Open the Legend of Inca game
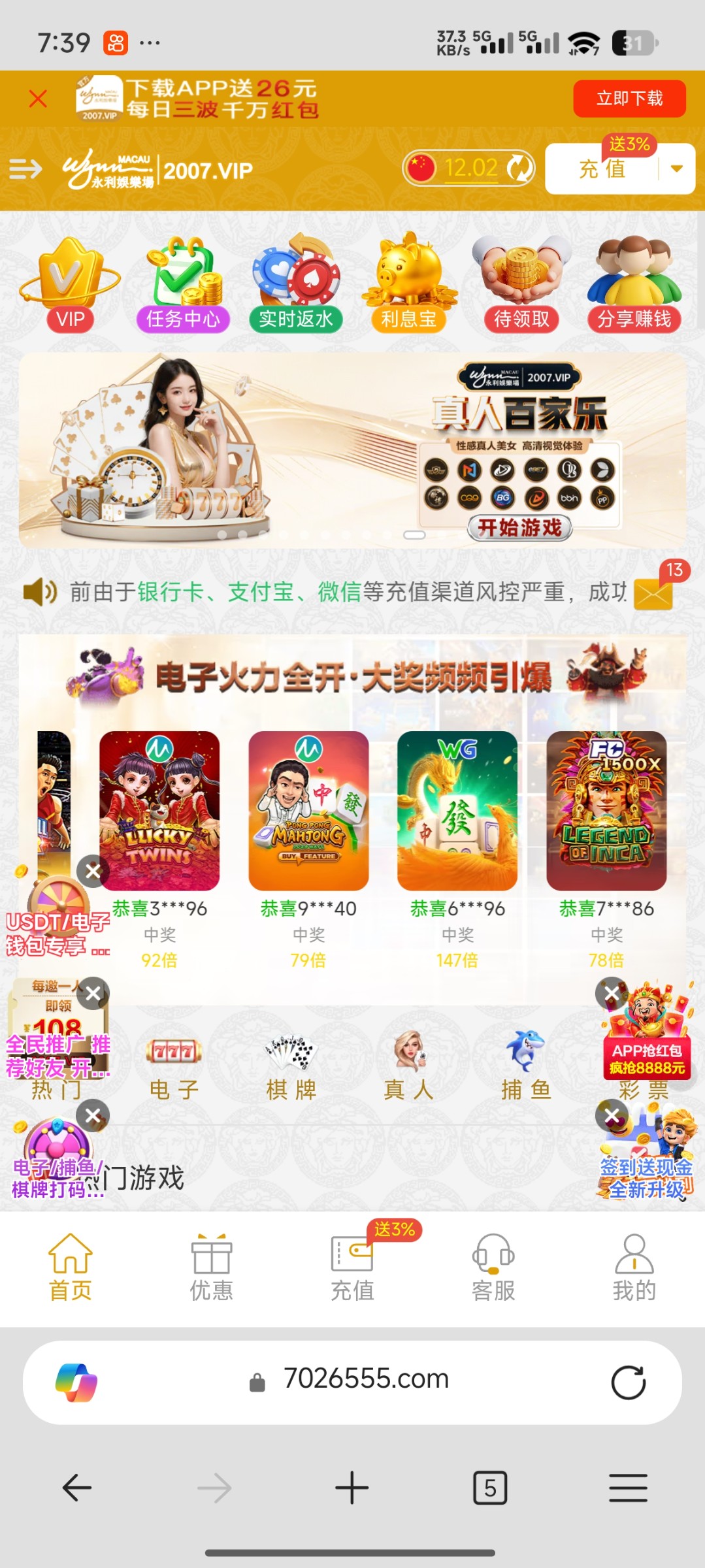 coord(606,810)
